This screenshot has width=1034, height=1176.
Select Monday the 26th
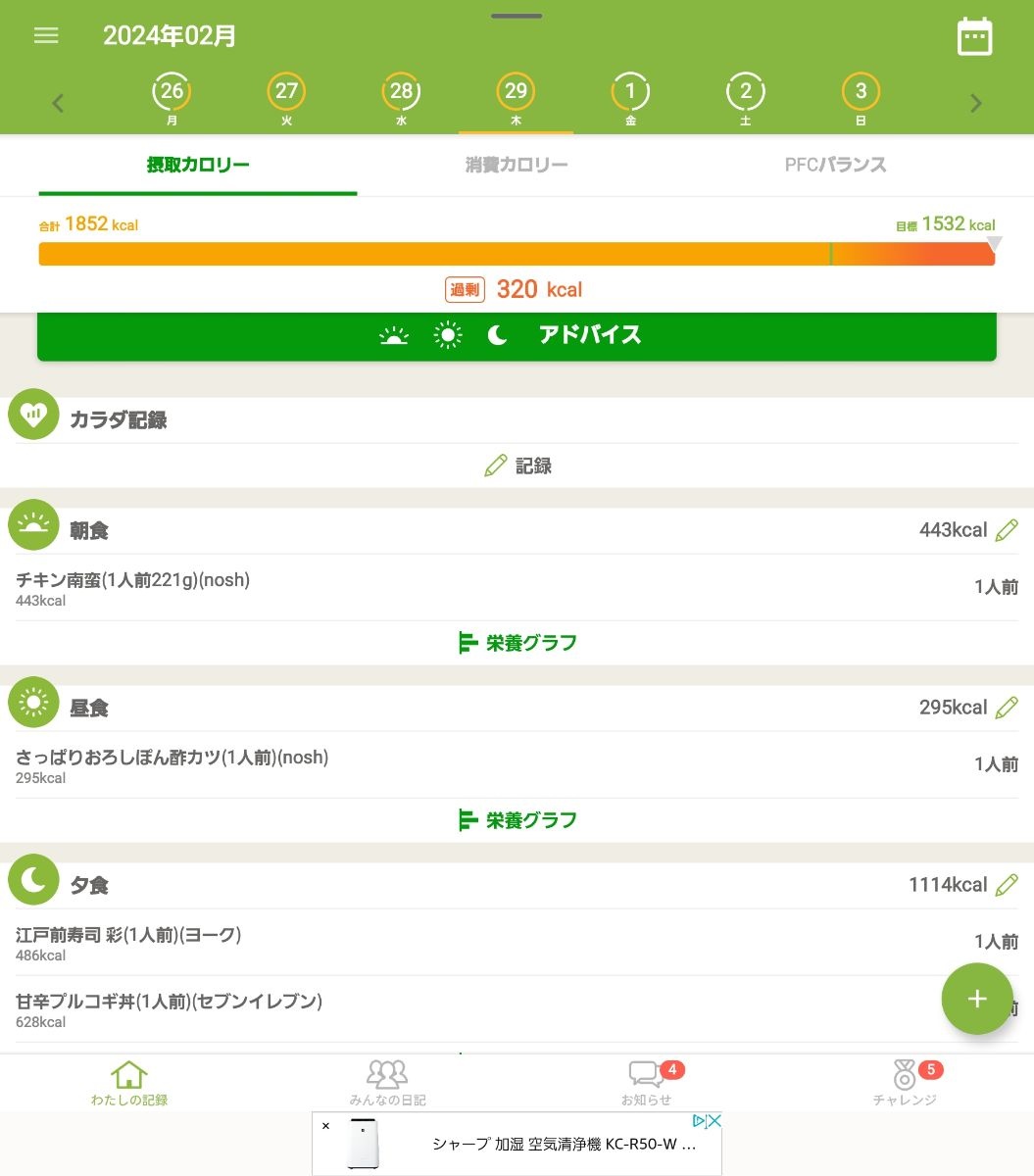pyautogui.click(x=172, y=99)
